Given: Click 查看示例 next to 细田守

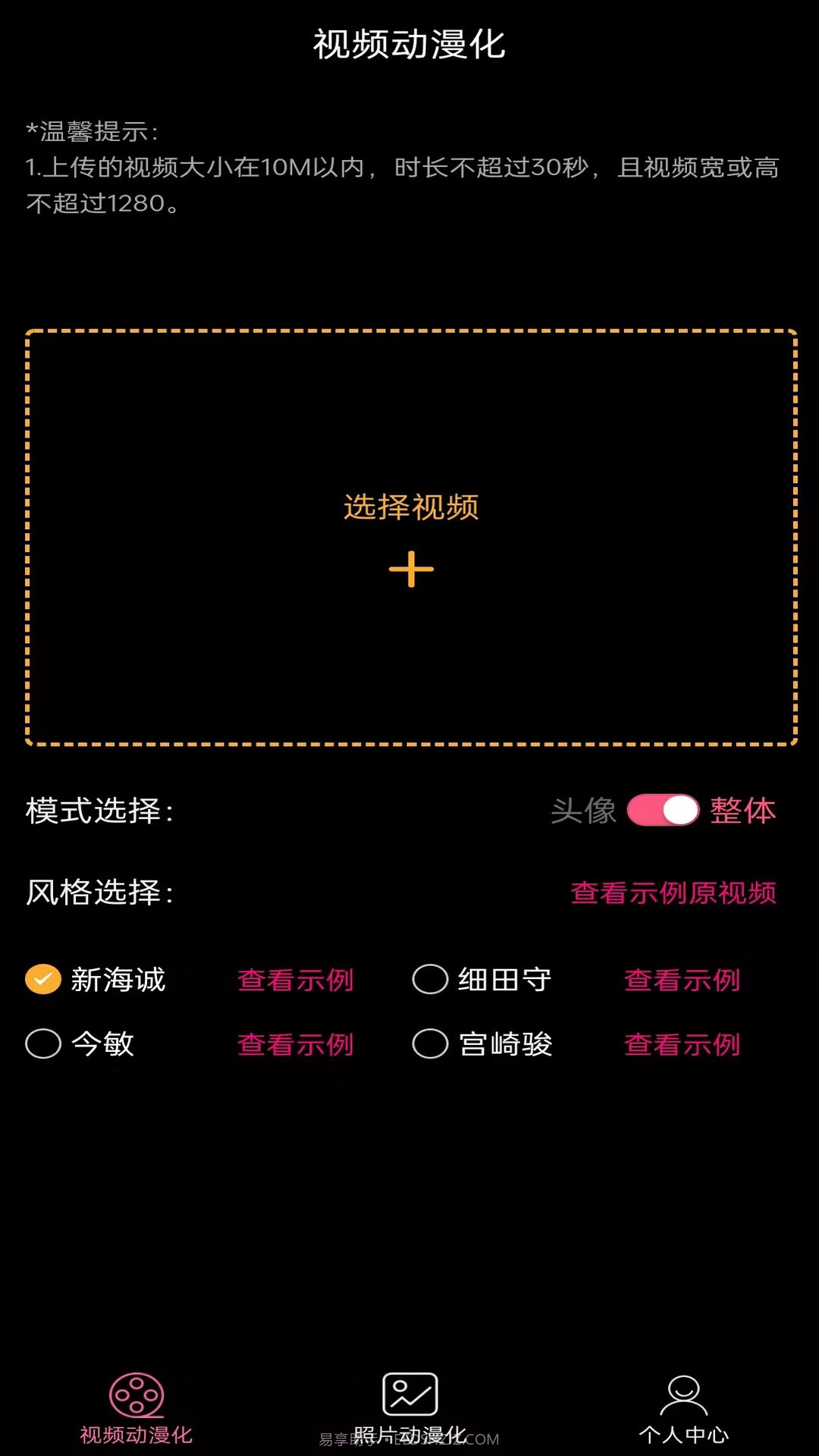Looking at the screenshot, I should click(681, 980).
